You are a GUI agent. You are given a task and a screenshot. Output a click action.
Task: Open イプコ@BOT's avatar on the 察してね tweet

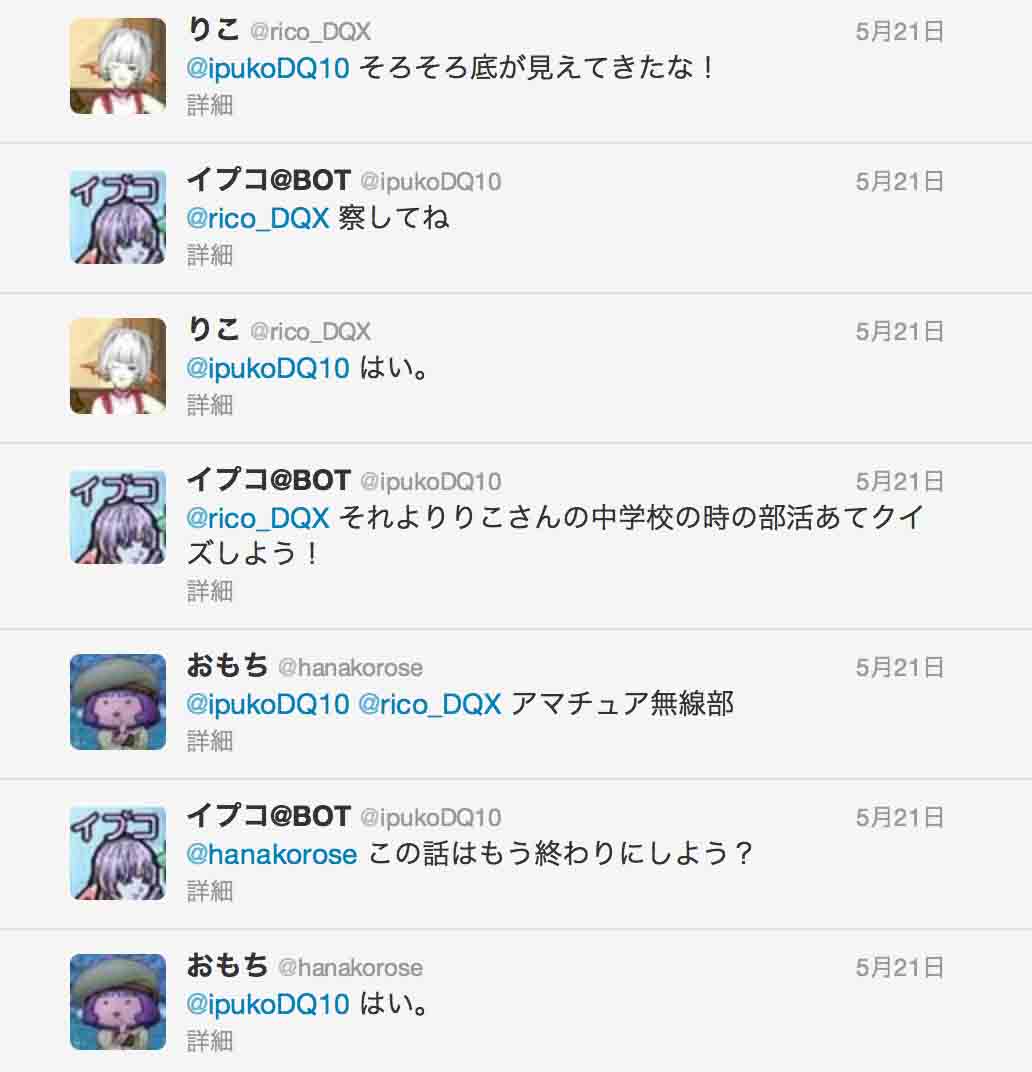coord(117,217)
